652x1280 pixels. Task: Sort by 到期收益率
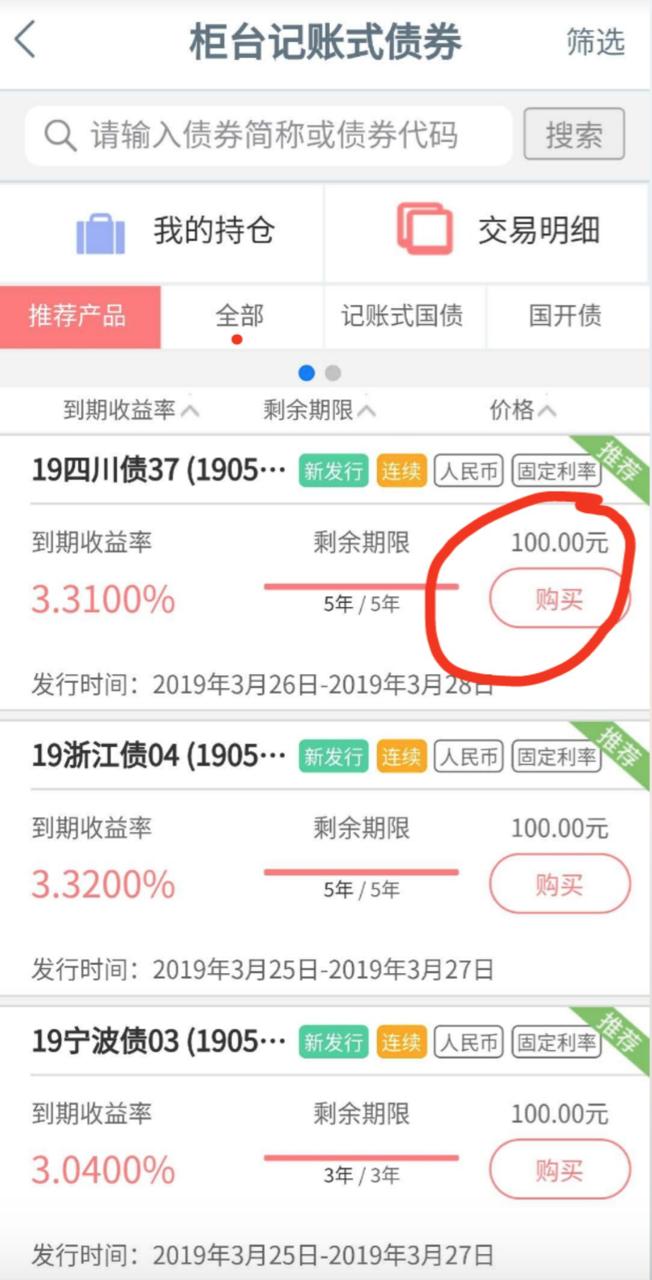point(129,409)
